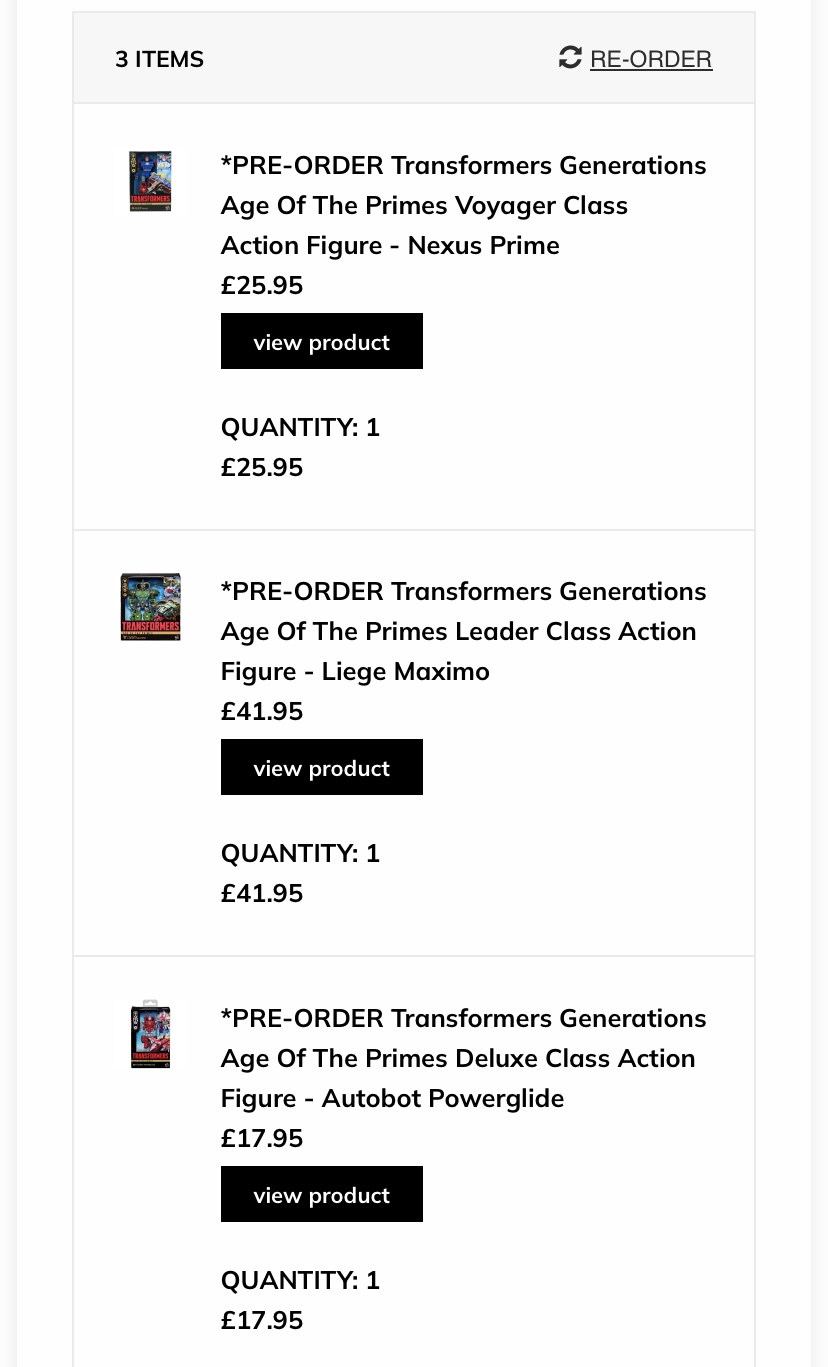The image size is (828, 1367).
Task: Open the Autobot Powerglide product thumbnail
Action: tap(150, 1035)
